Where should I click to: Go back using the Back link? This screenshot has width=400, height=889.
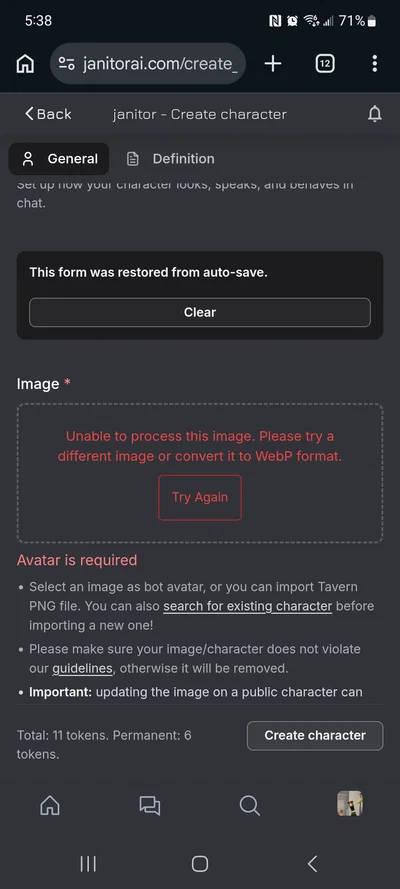(48, 114)
